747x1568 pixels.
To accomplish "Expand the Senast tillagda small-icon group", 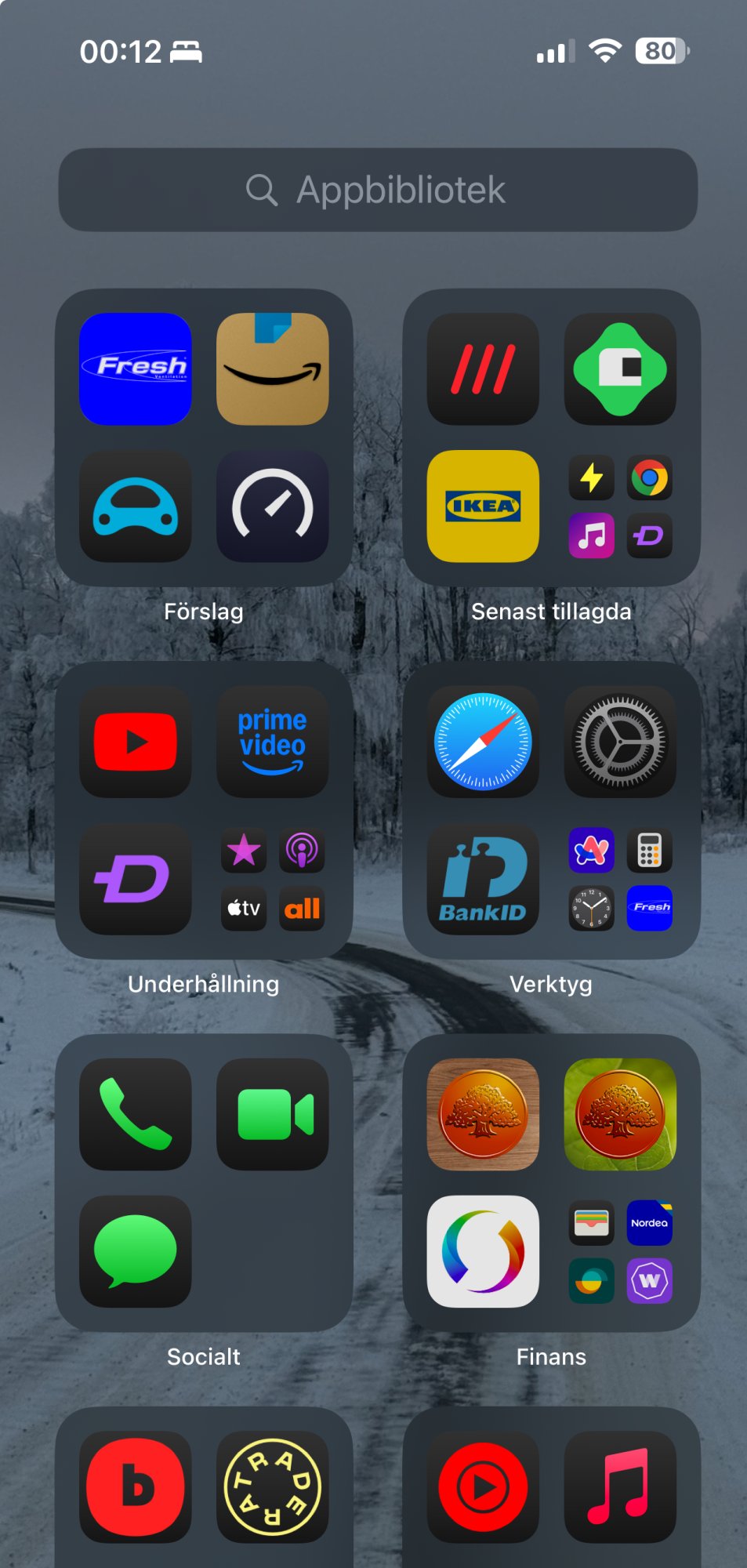I will [620, 506].
